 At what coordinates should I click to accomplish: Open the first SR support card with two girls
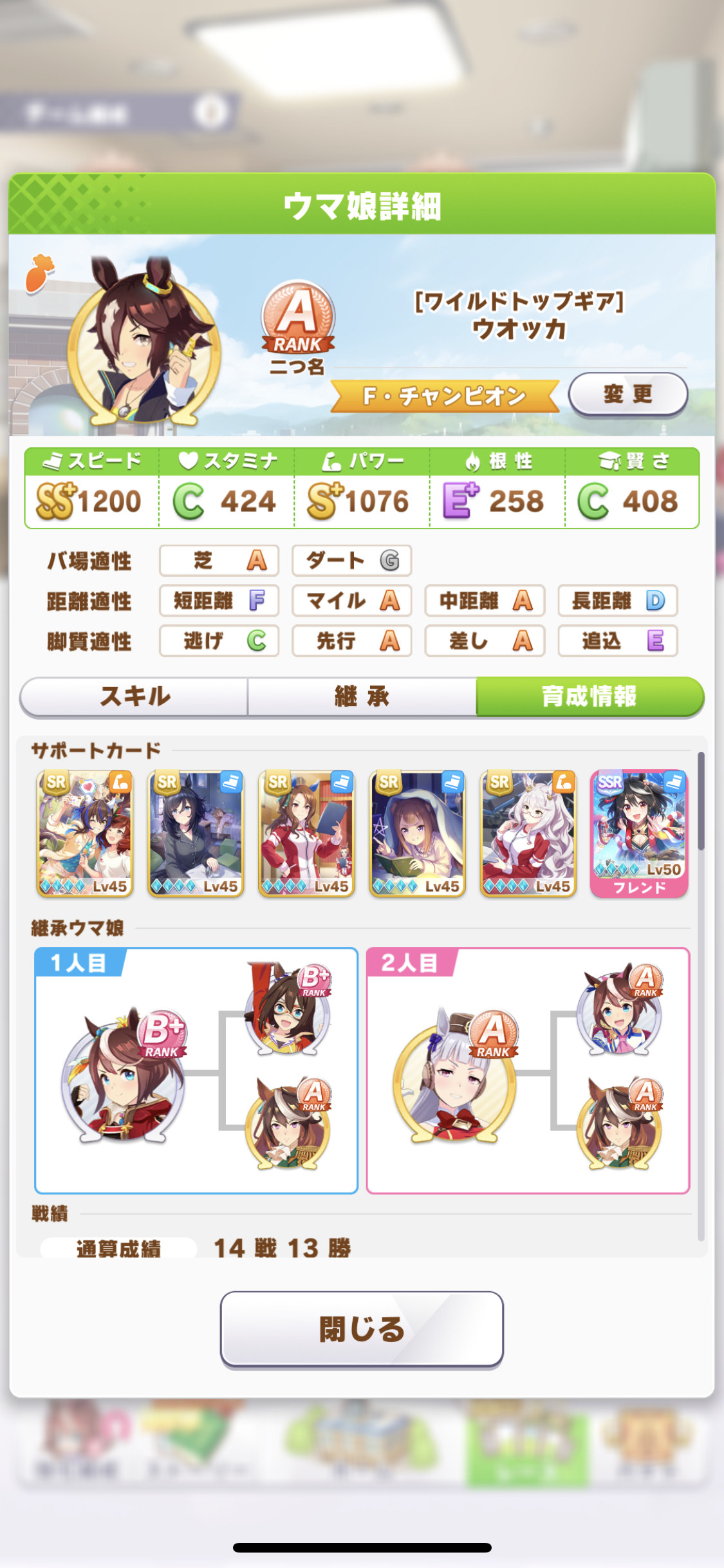(x=85, y=834)
